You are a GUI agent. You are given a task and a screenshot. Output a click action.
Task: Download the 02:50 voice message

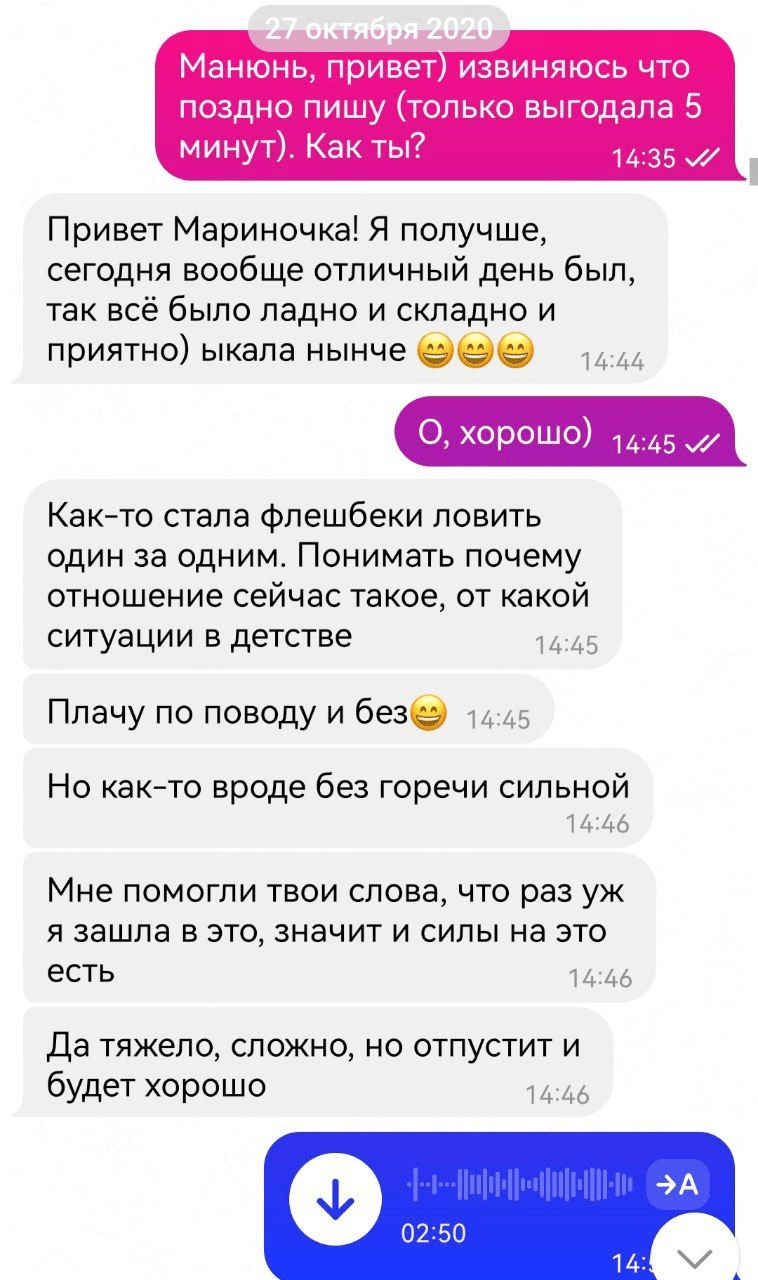pyautogui.click(x=334, y=1198)
